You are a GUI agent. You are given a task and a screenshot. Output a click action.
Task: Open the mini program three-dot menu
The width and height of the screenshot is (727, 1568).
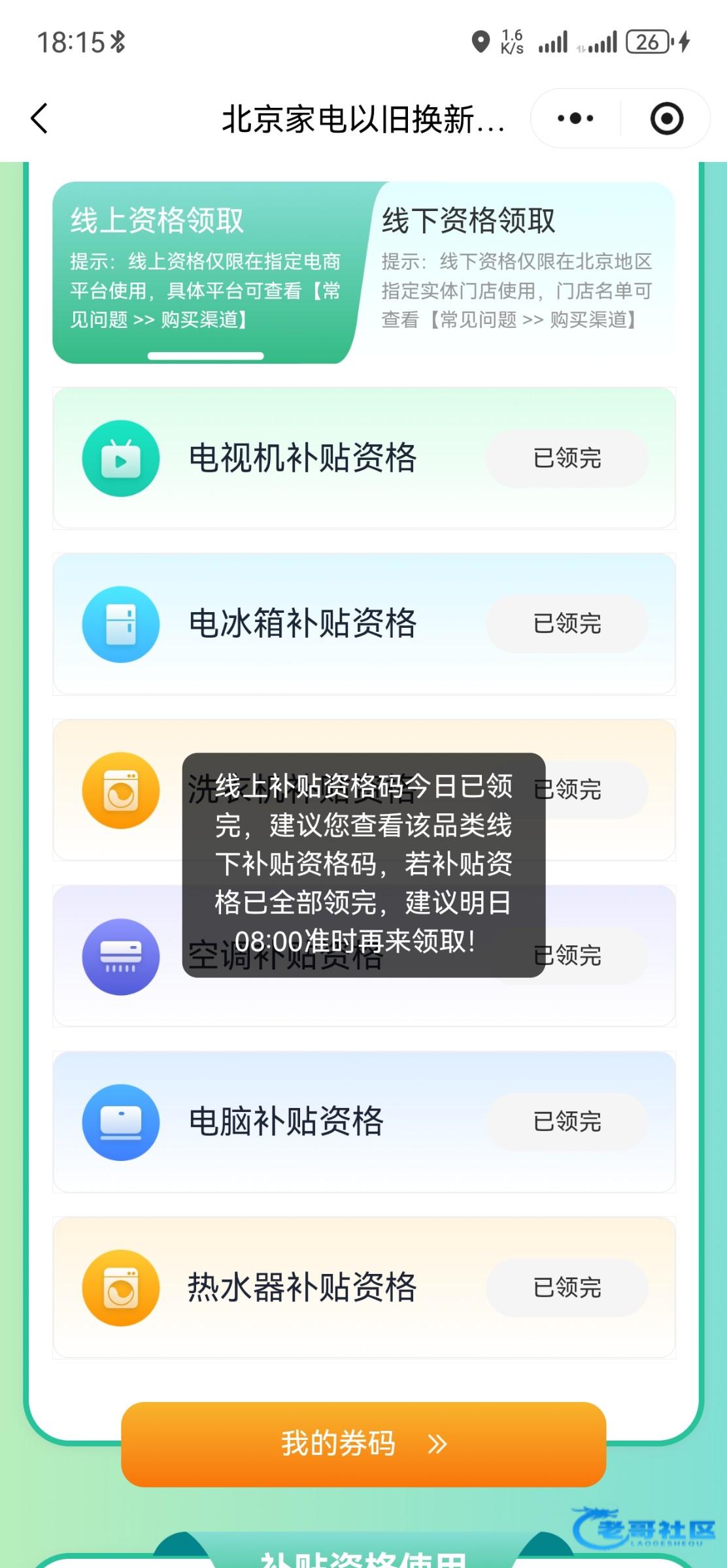point(575,119)
